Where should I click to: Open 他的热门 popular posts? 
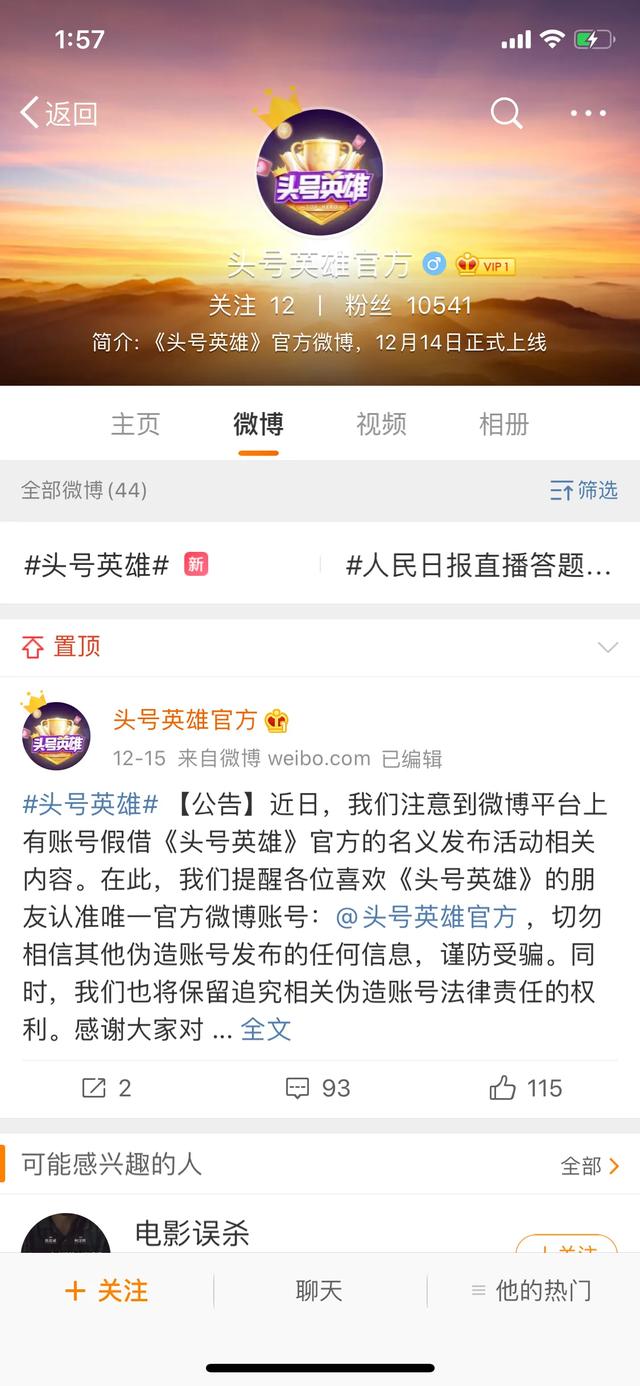[532, 1291]
